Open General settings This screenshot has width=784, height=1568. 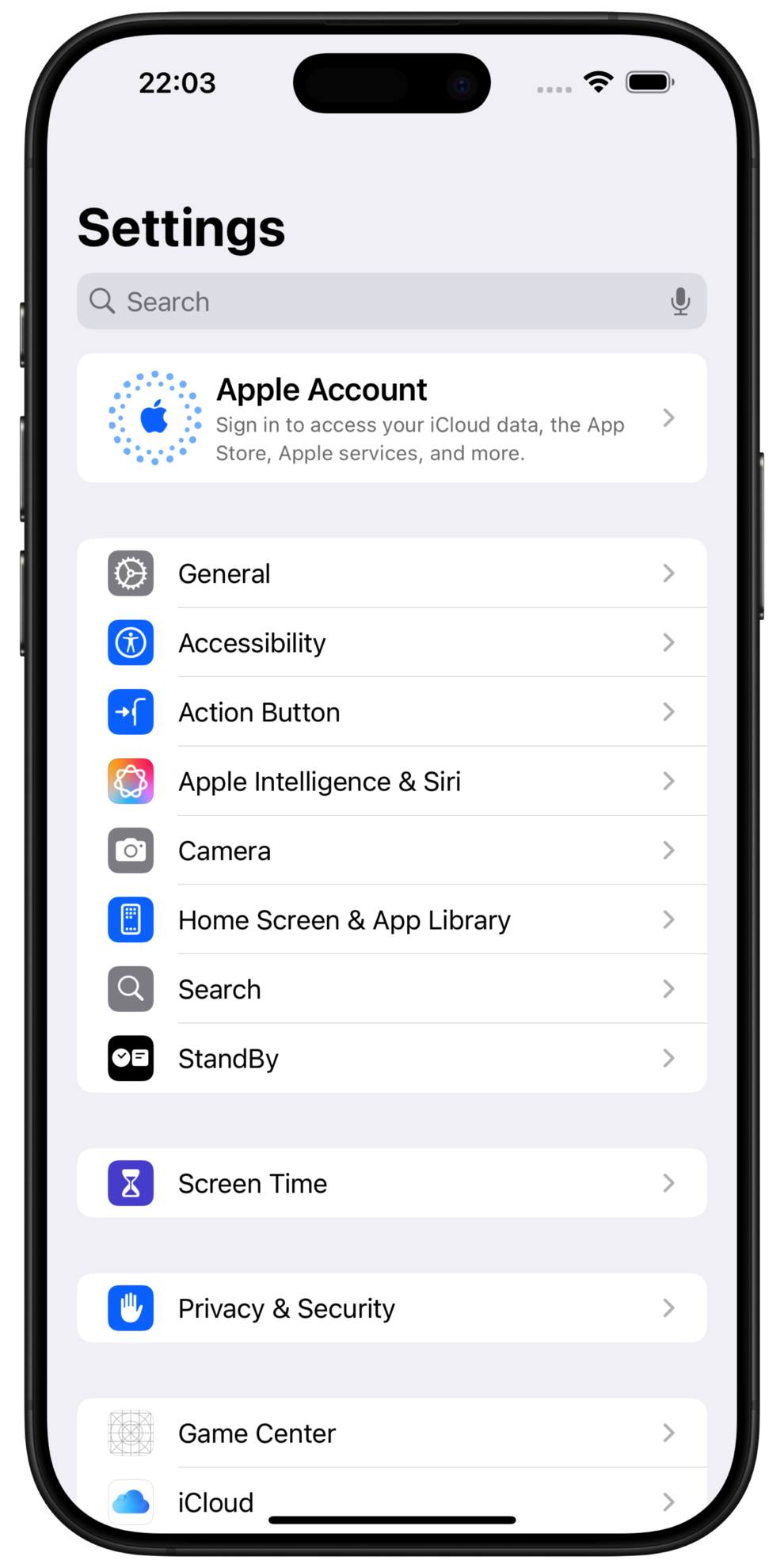coord(391,573)
